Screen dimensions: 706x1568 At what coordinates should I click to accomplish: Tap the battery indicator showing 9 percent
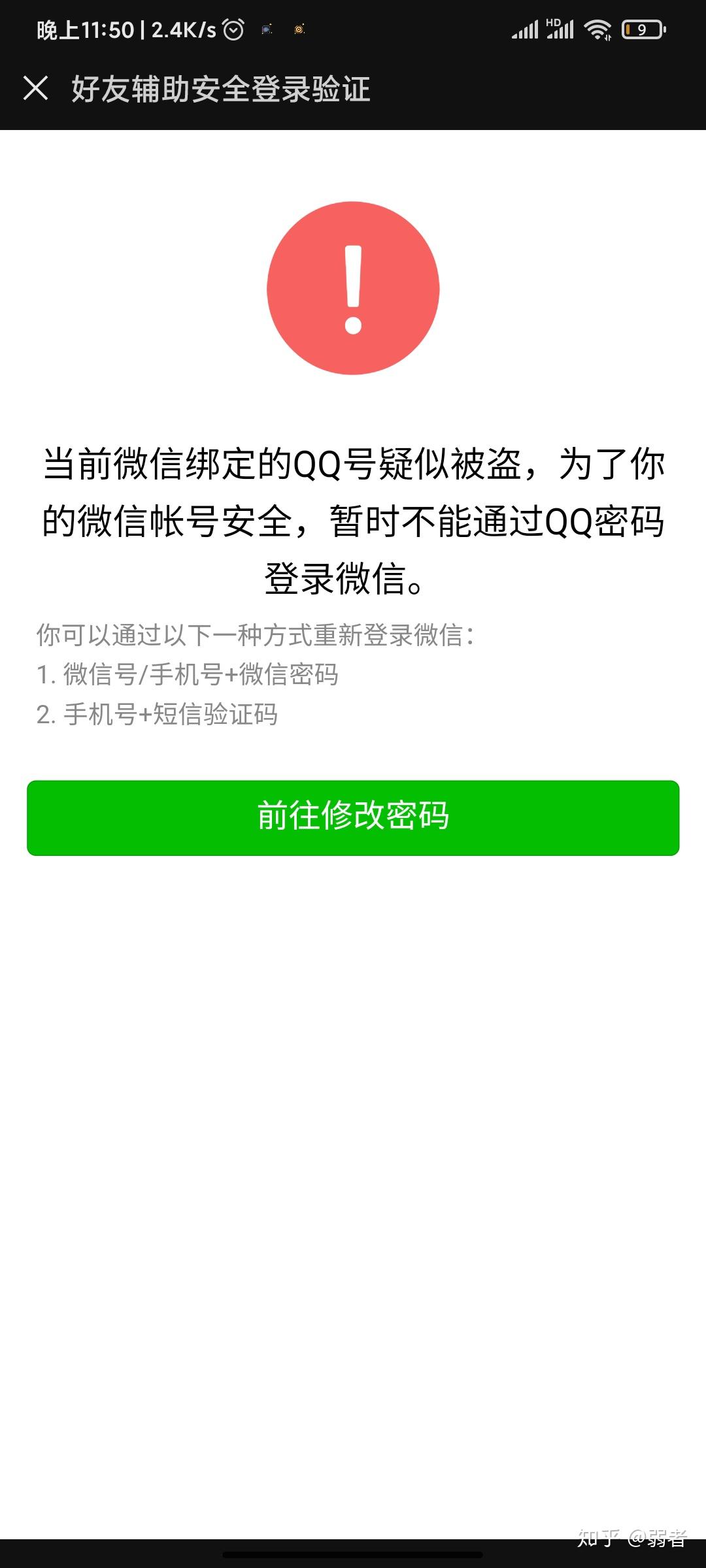(x=641, y=29)
